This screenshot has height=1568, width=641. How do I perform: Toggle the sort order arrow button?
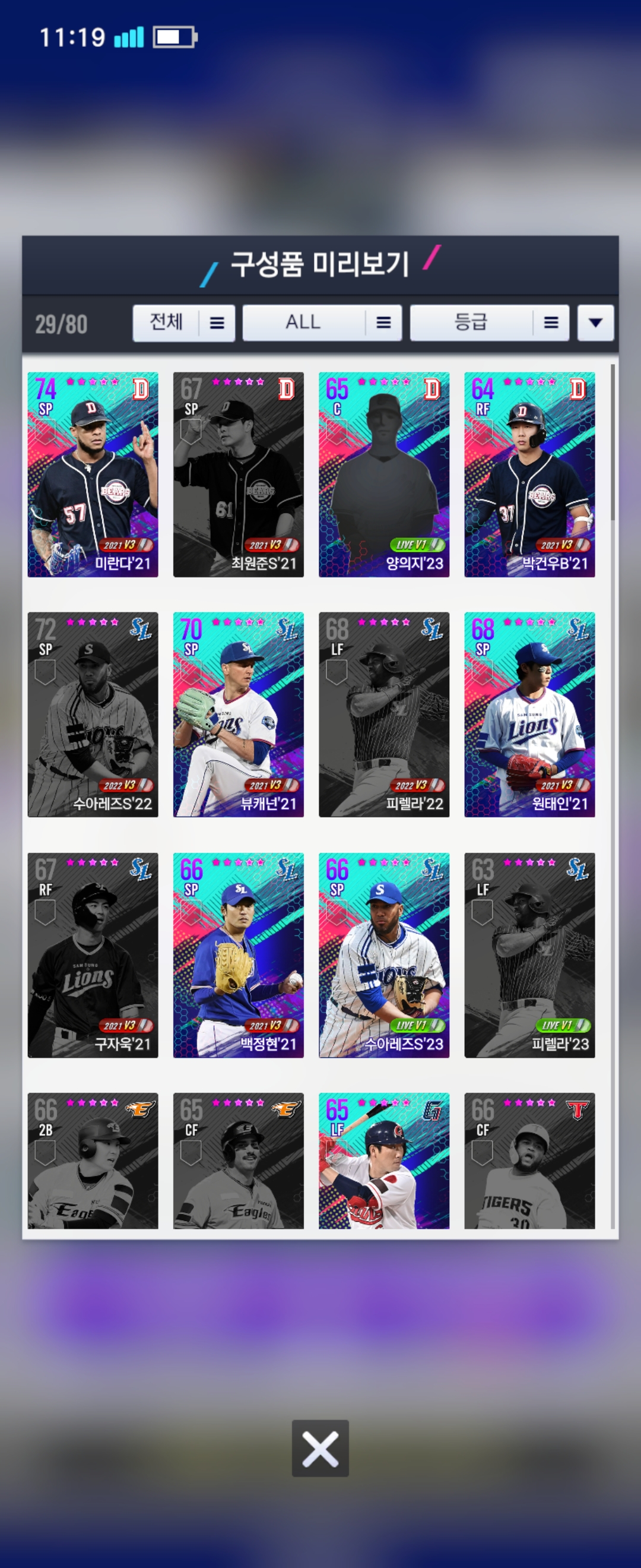click(x=595, y=323)
